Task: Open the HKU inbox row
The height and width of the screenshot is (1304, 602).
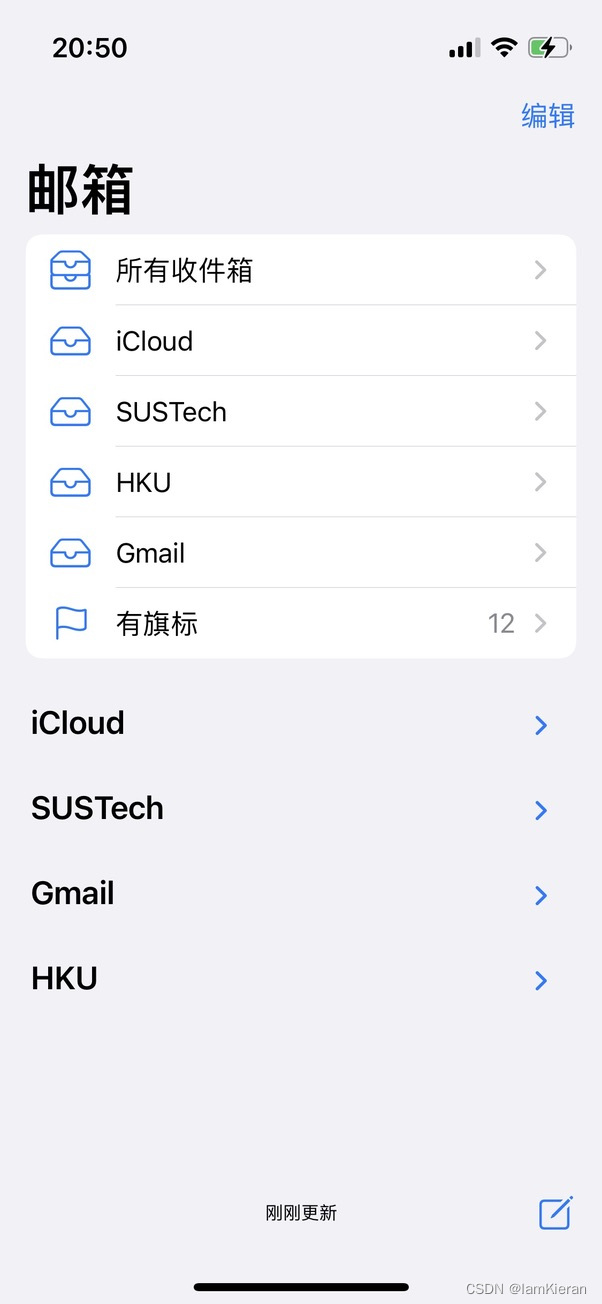Action: pyautogui.click(x=300, y=483)
